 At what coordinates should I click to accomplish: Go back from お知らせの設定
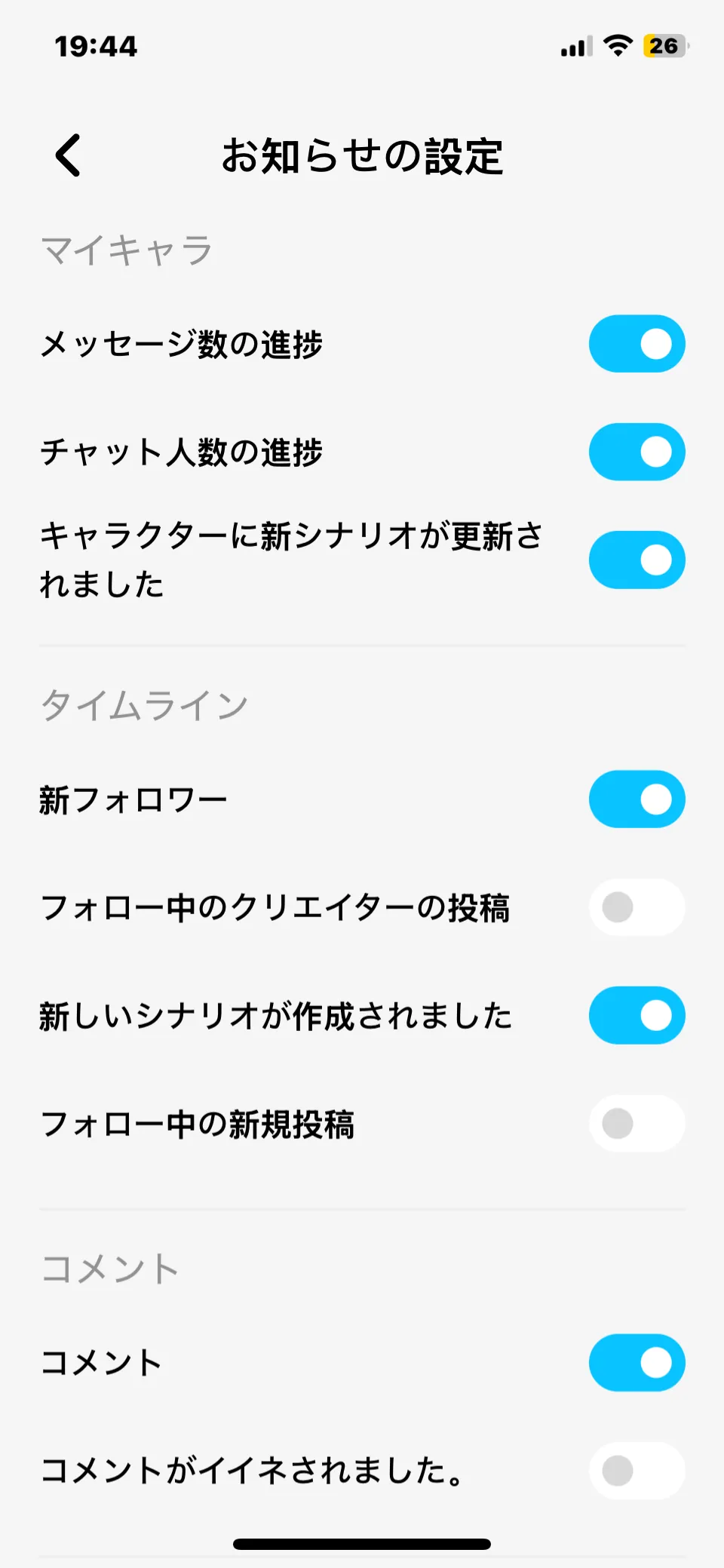(x=68, y=155)
